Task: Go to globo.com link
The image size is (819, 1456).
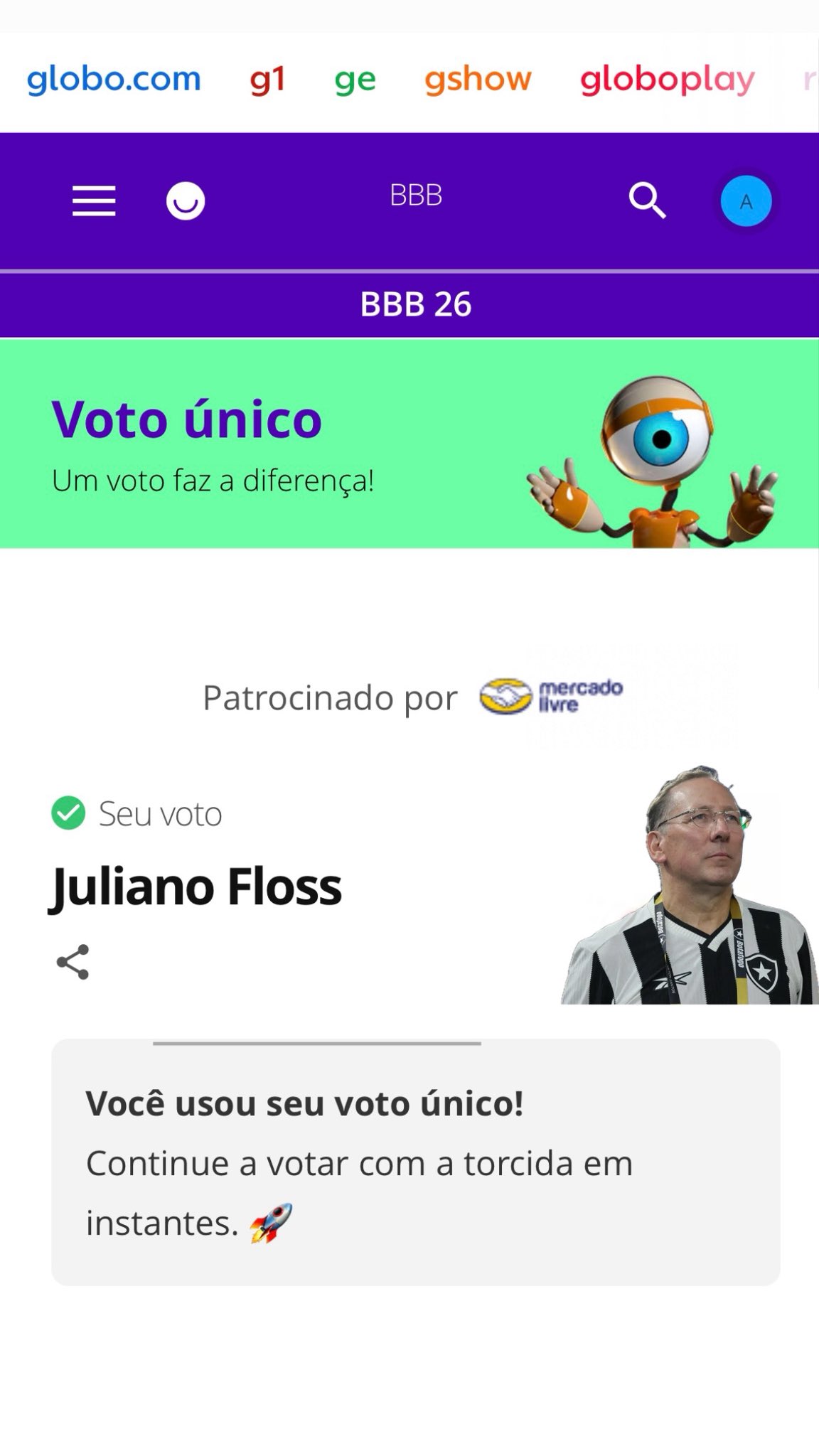Action: (x=114, y=79)
